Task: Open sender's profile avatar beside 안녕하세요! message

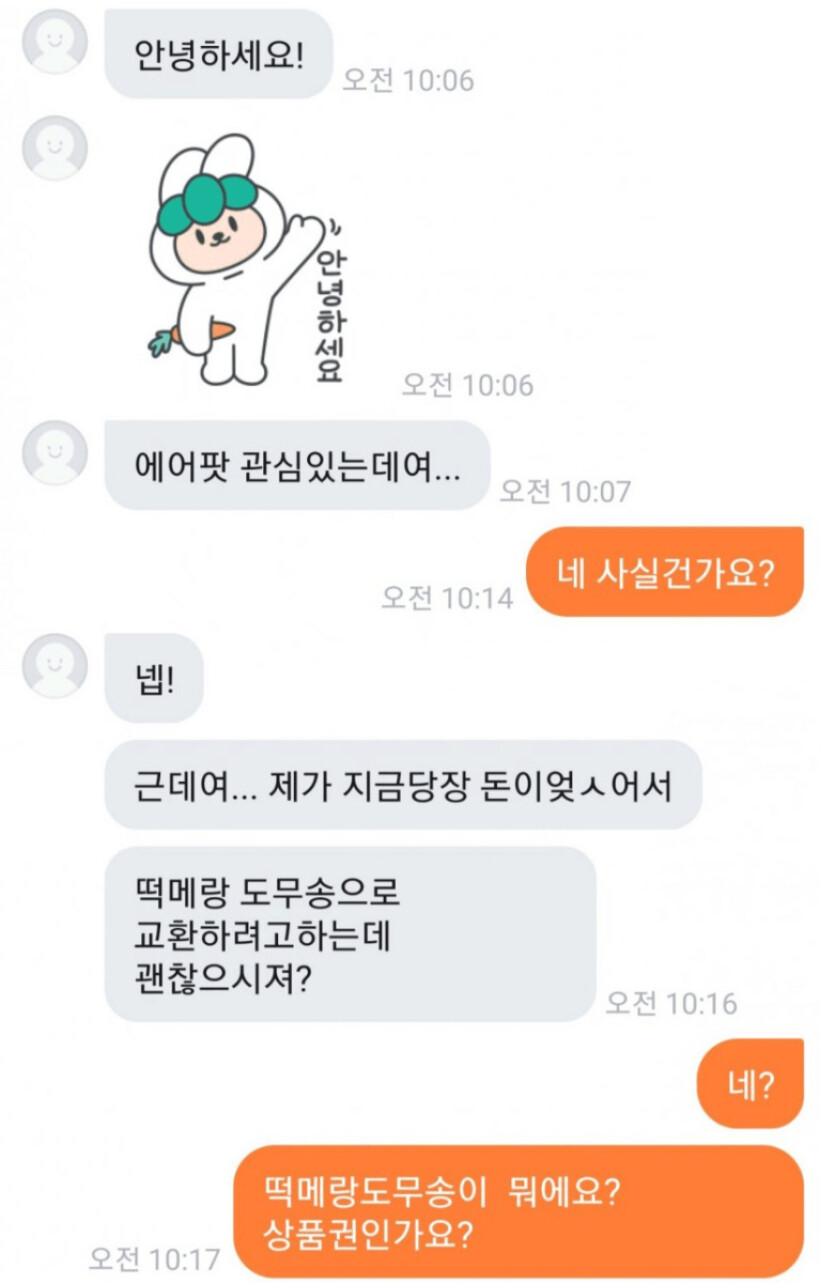Action: 55,42
